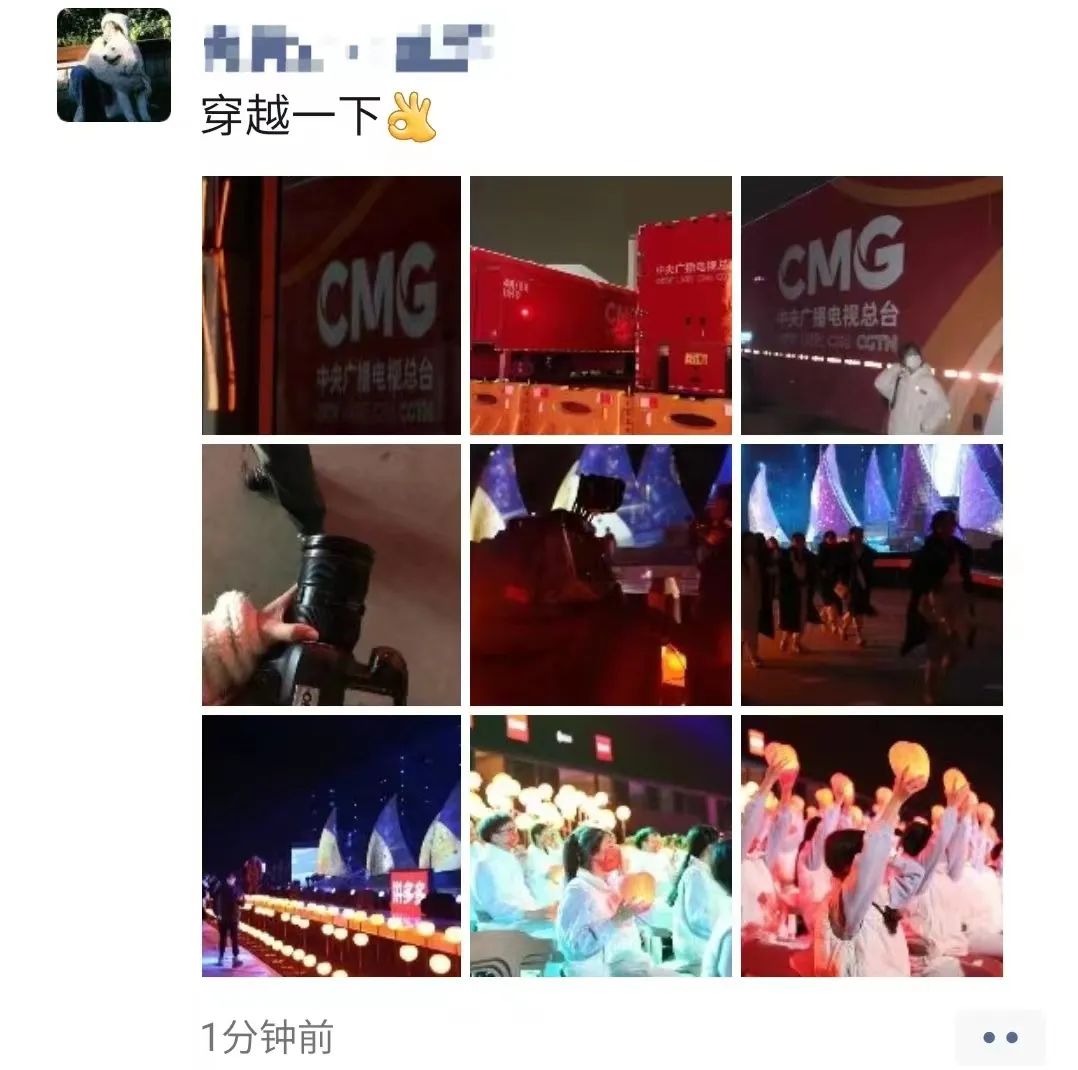Open the poster's dog profile avatar
The height and width of the screenshot is (1070, 1078).
113,65
